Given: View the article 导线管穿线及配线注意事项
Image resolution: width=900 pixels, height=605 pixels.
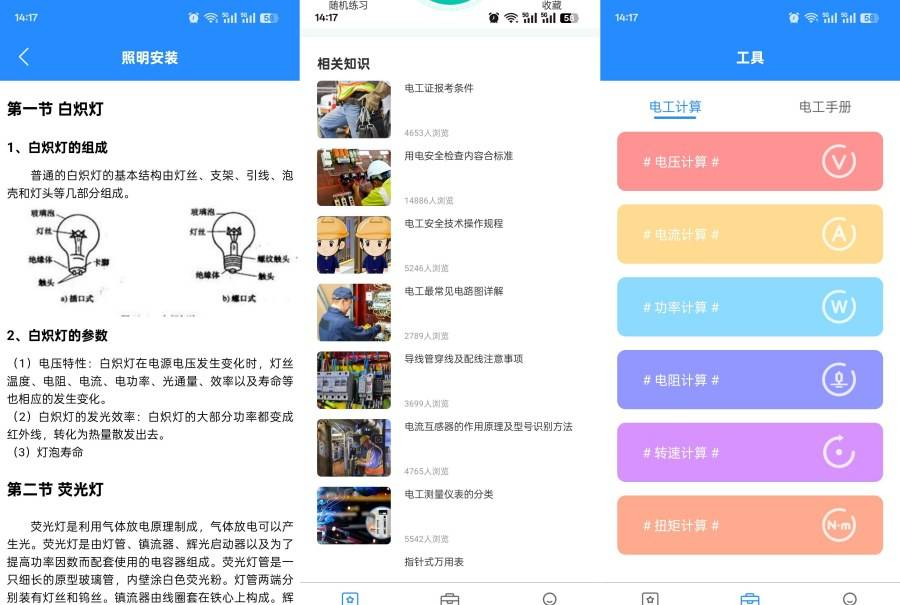Looking at the screenshot, I should [x=463, y=358].
